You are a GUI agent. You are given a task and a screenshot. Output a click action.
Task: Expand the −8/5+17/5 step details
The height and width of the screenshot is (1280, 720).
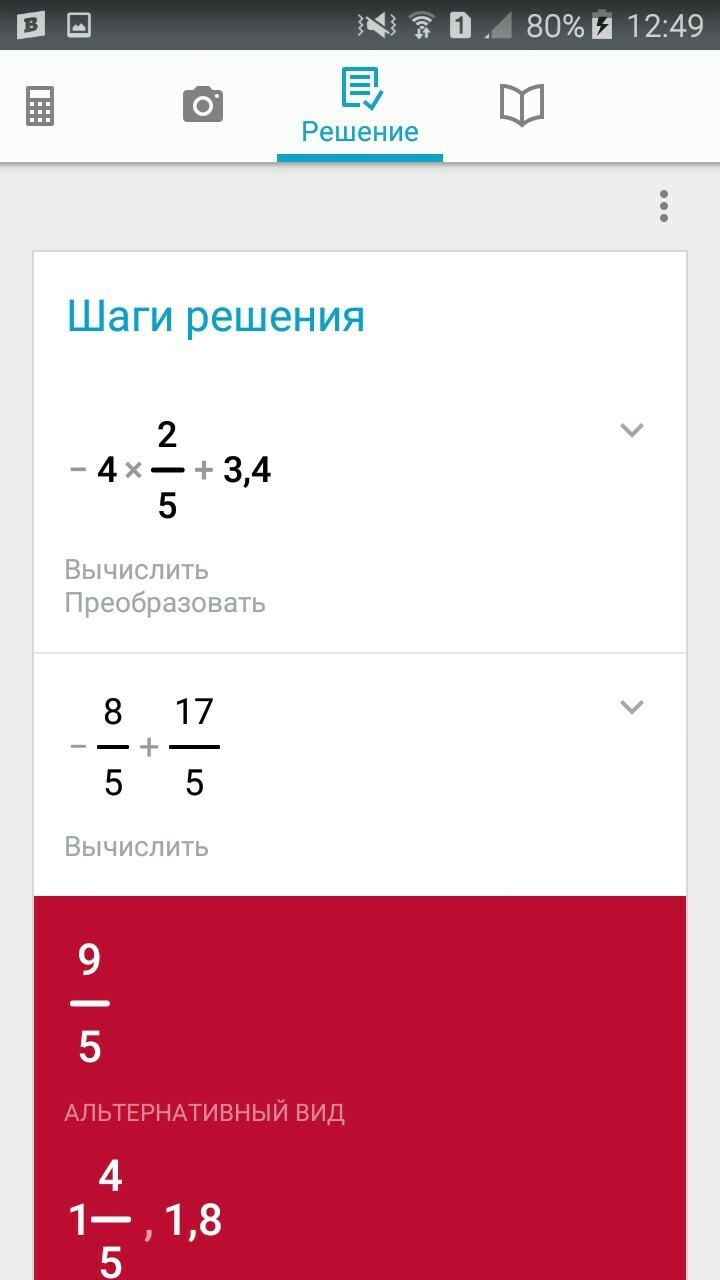[x=631, y=707]
